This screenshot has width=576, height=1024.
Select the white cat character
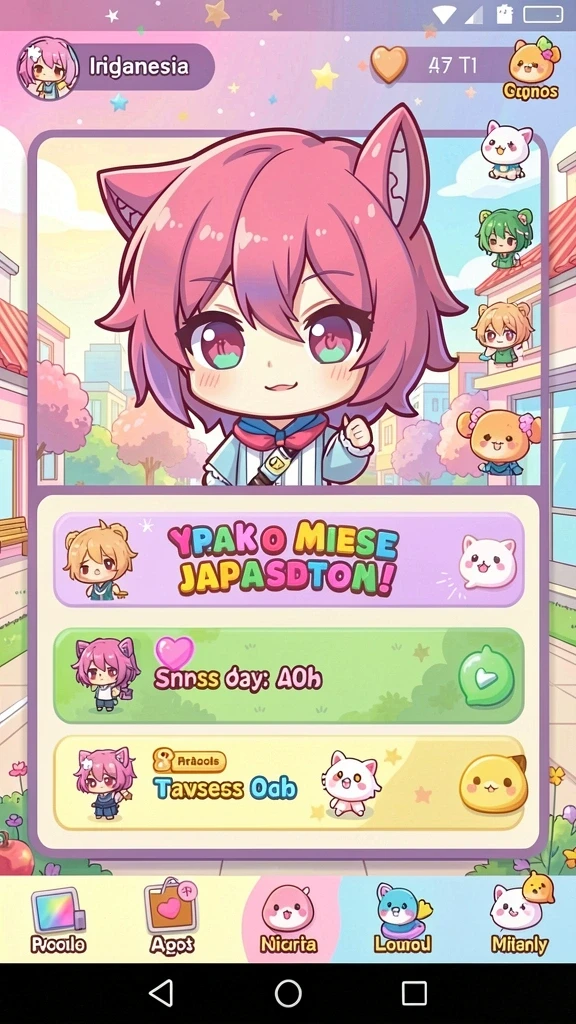pos(507,150)
